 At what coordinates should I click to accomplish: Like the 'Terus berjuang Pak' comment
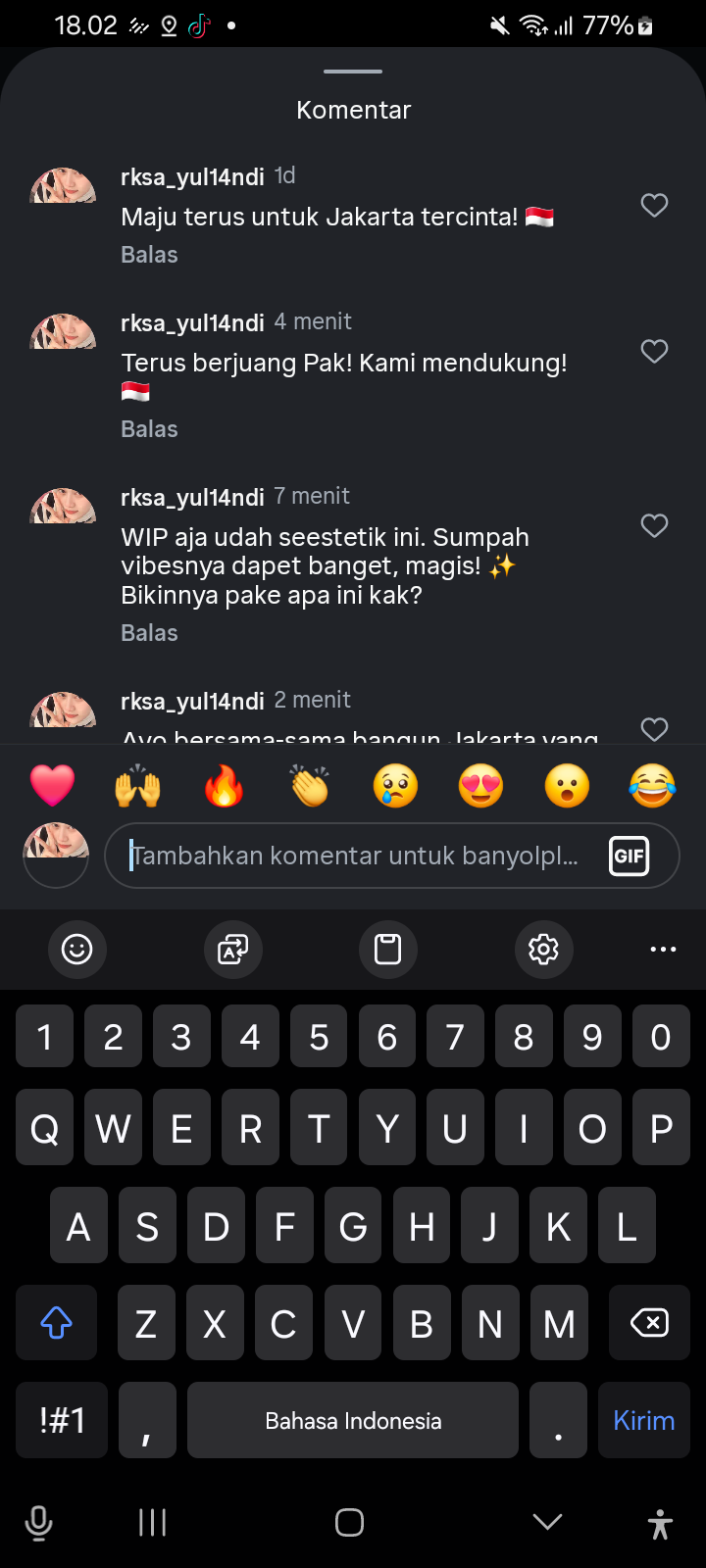click(654, 351)
